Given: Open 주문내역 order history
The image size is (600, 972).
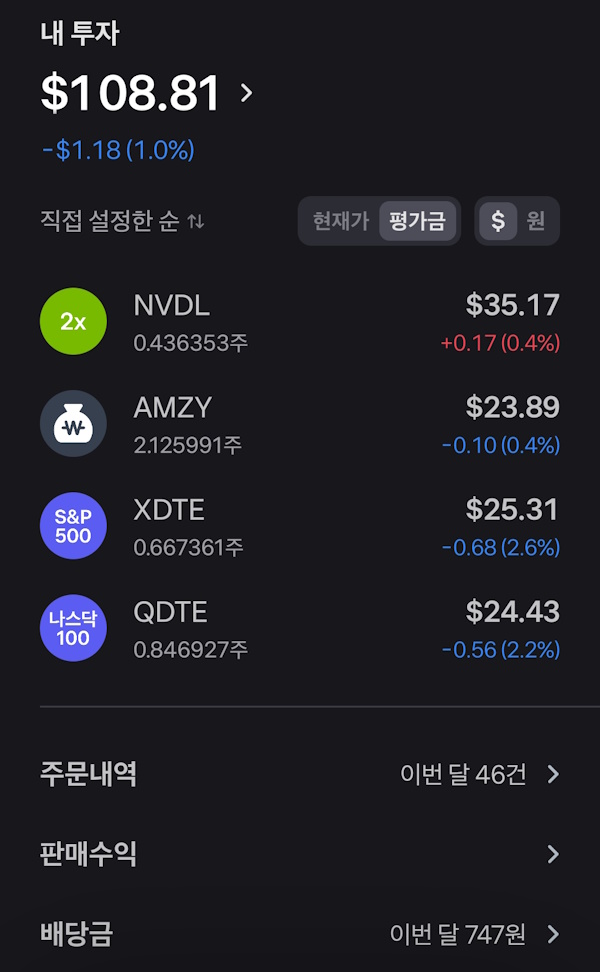Looking at the screenshot, I should pyautogui.click(x=300, y=774).
